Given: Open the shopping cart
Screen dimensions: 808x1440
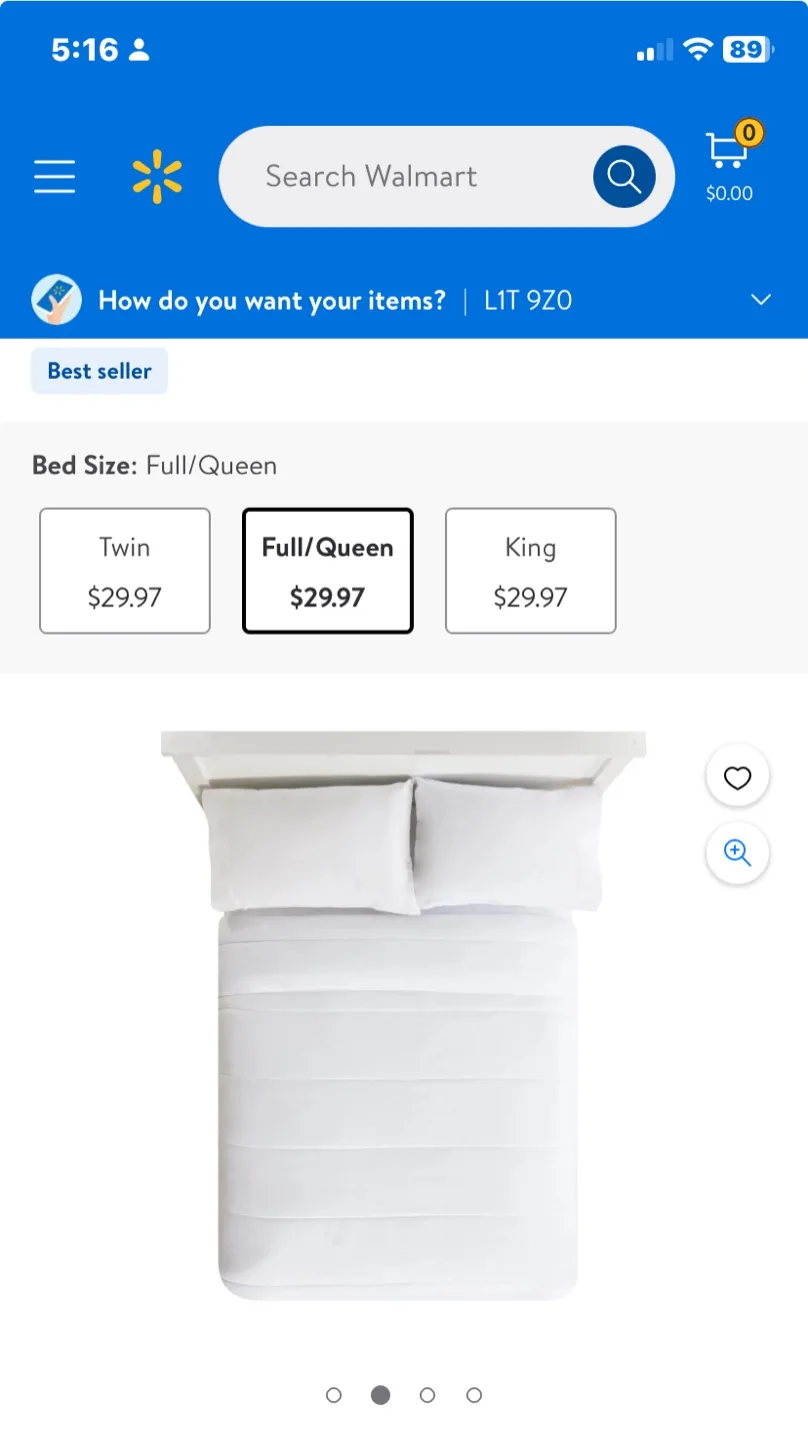Looking at the screenshot, I should 728,150.
